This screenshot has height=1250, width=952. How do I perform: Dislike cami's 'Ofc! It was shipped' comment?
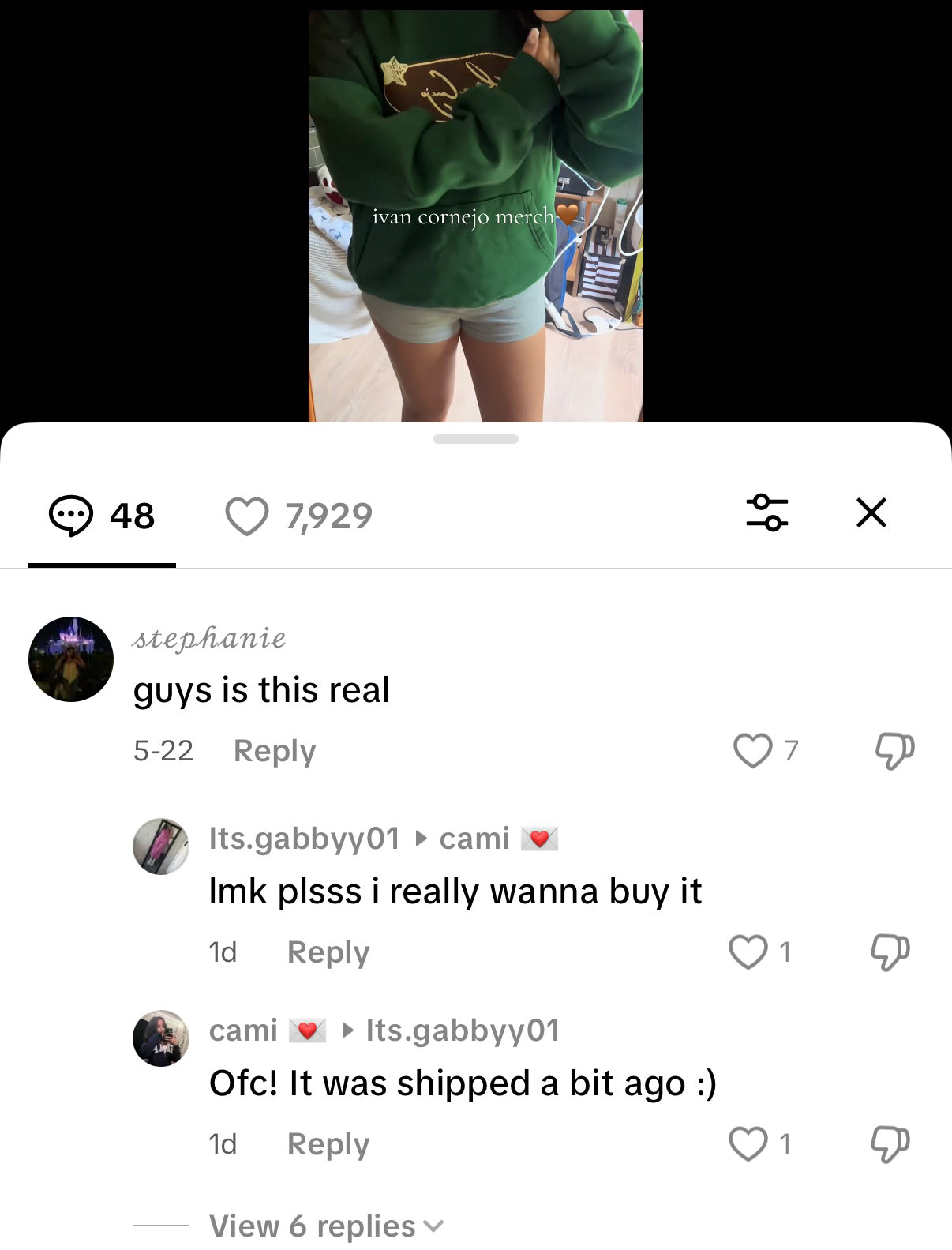click(x=890, y=1143)
